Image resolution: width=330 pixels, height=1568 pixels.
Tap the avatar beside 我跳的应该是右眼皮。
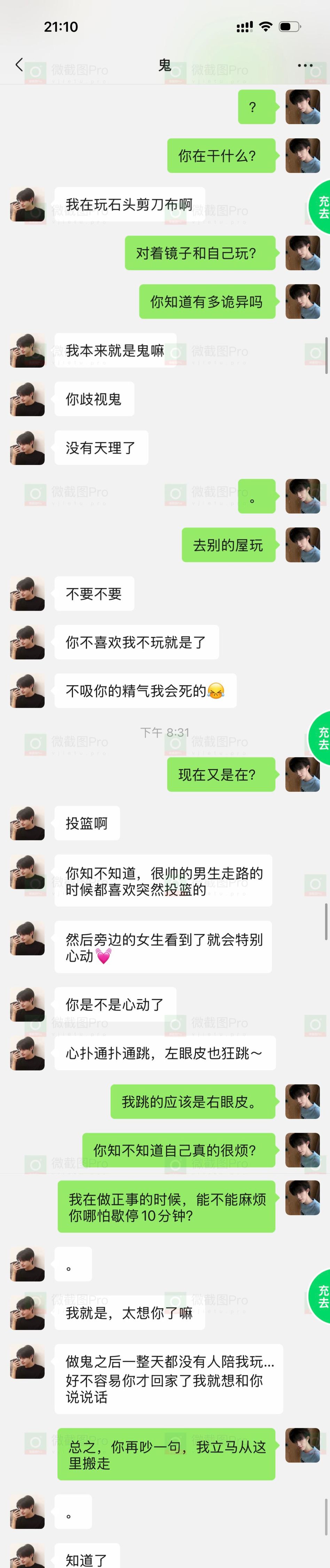[x=302, y=1101]
